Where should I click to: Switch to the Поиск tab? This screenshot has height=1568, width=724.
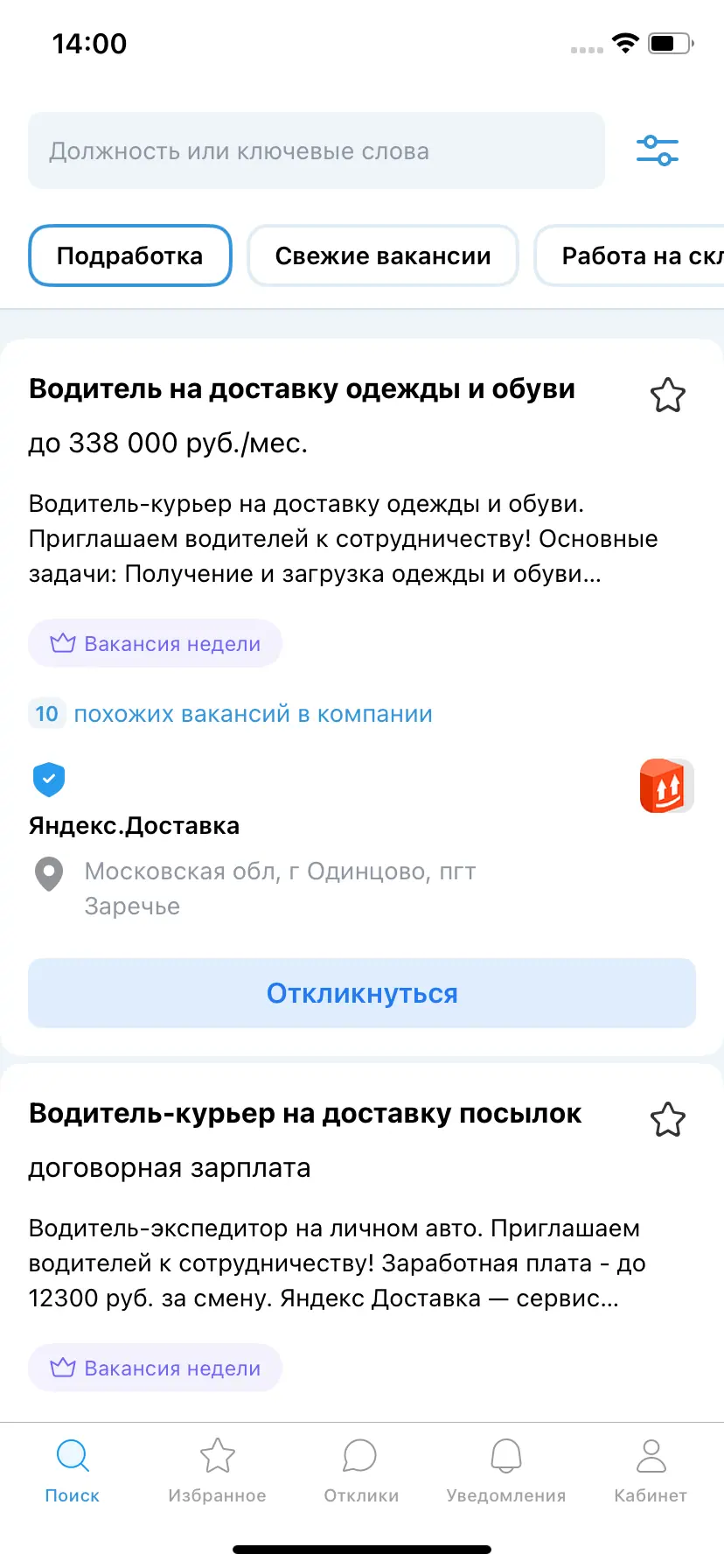73,1470
